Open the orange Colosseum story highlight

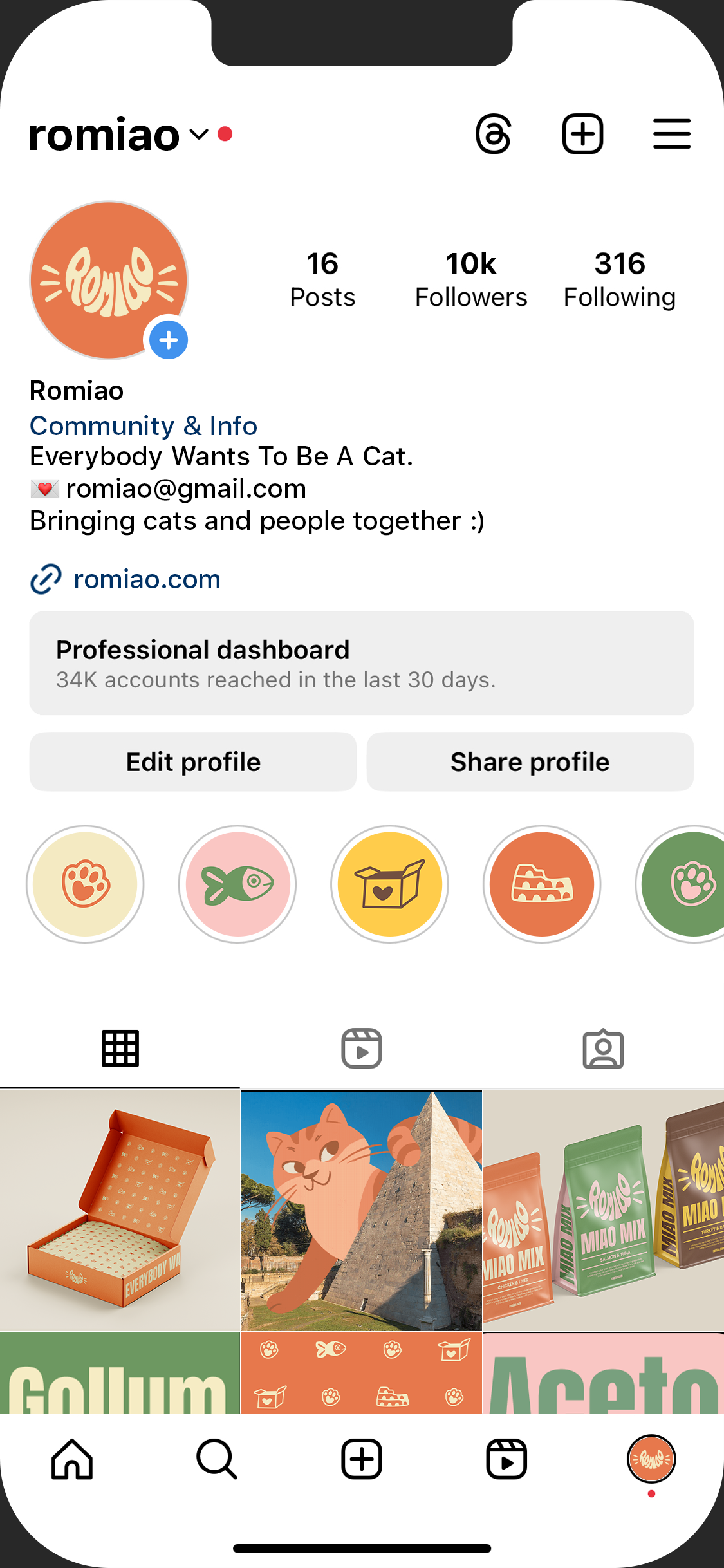(541, 884)
